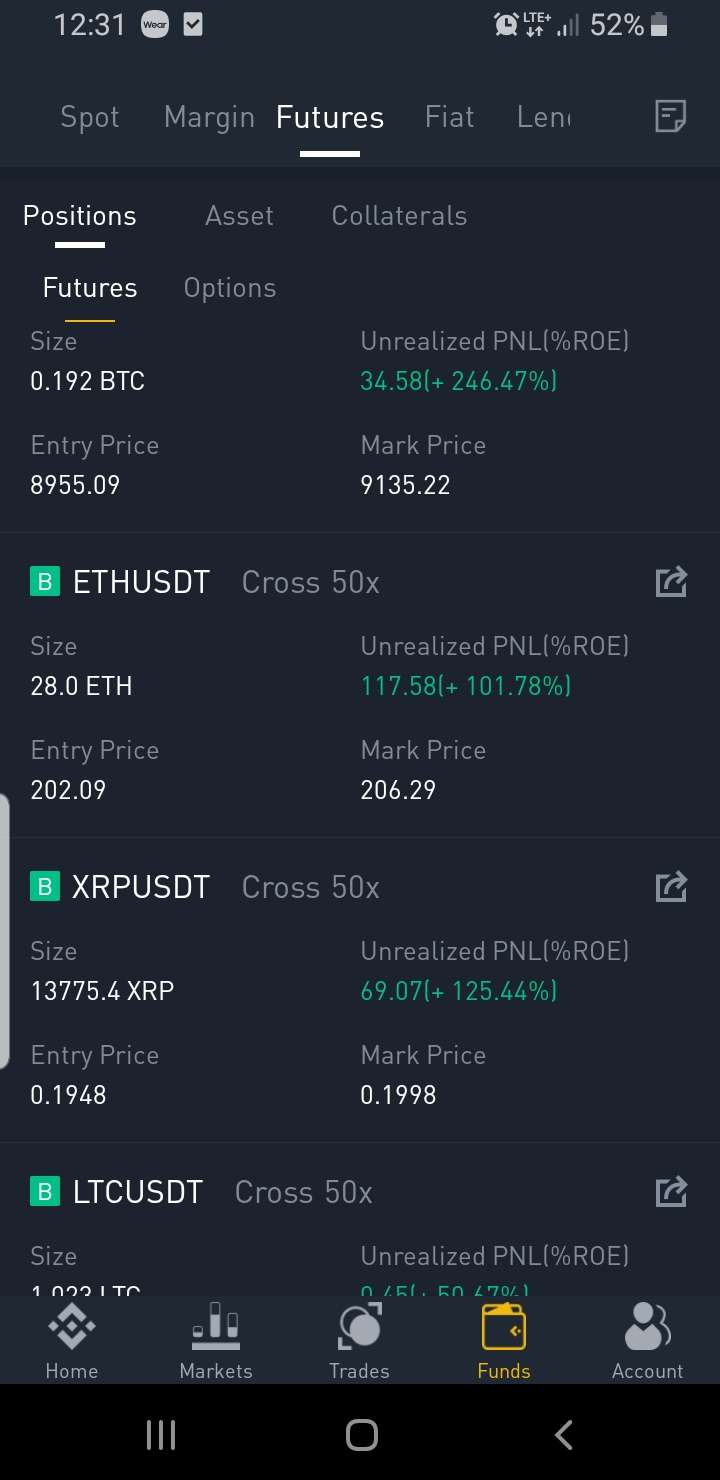Open the Markets tab
The width and height of the screenshot is (720, 1480).
(x=216, y=1342)
